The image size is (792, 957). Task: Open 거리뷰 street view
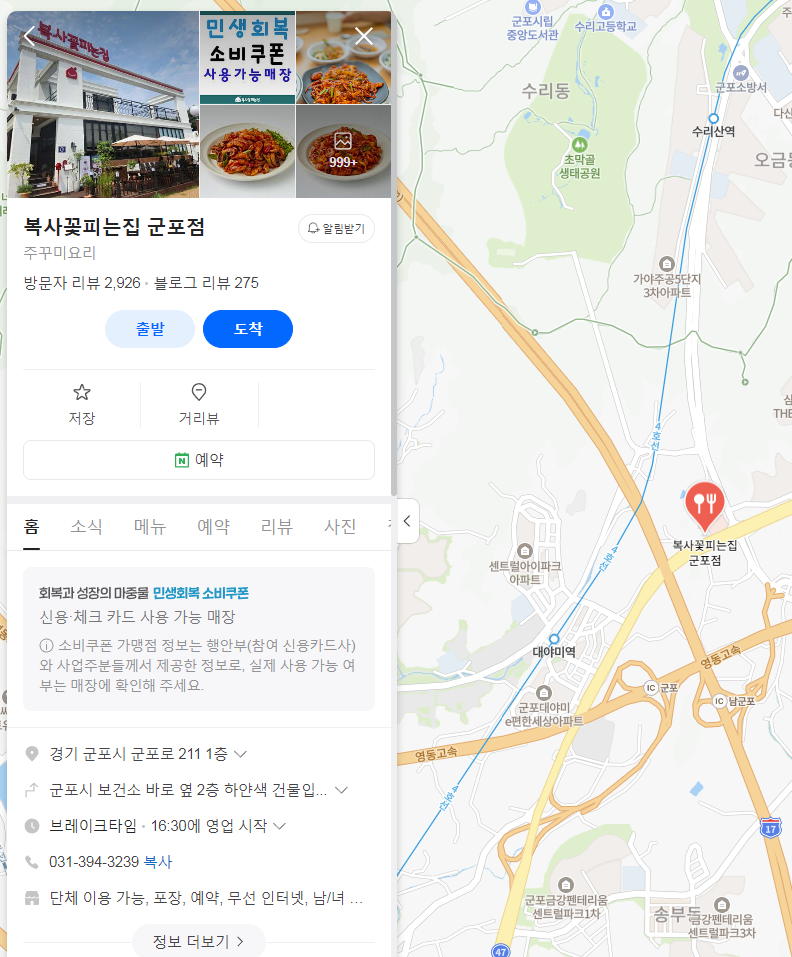click(199, 404)
